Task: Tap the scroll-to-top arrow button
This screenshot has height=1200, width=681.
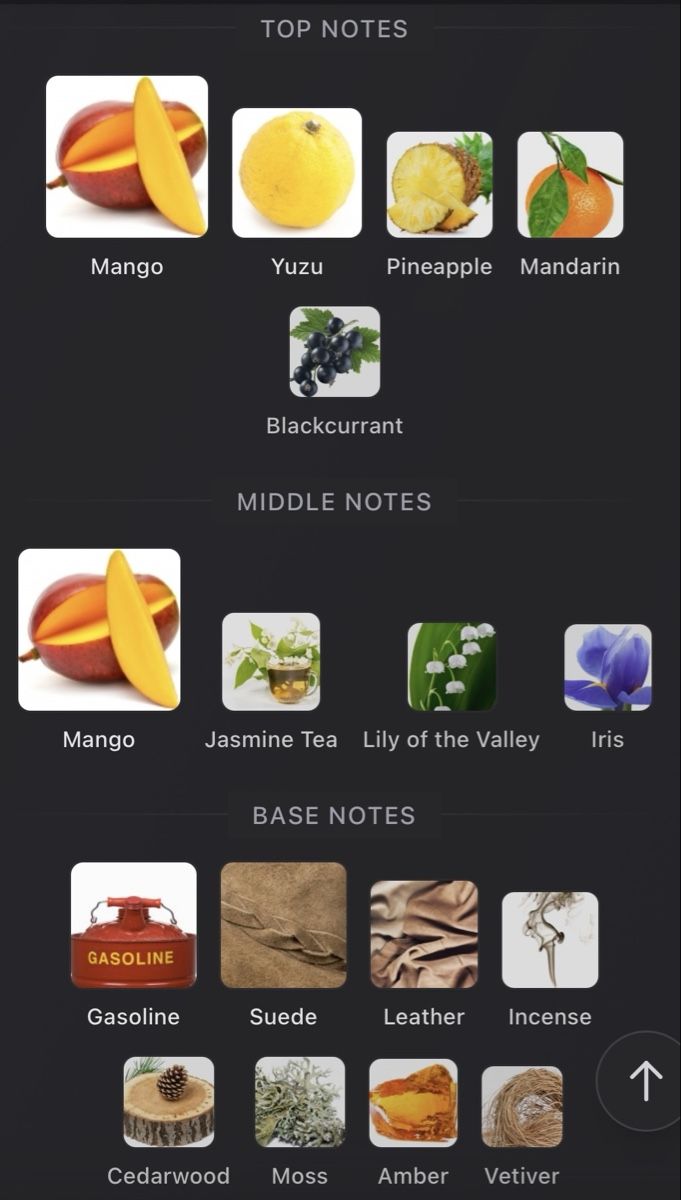Action: click(x=644, y=1081)
